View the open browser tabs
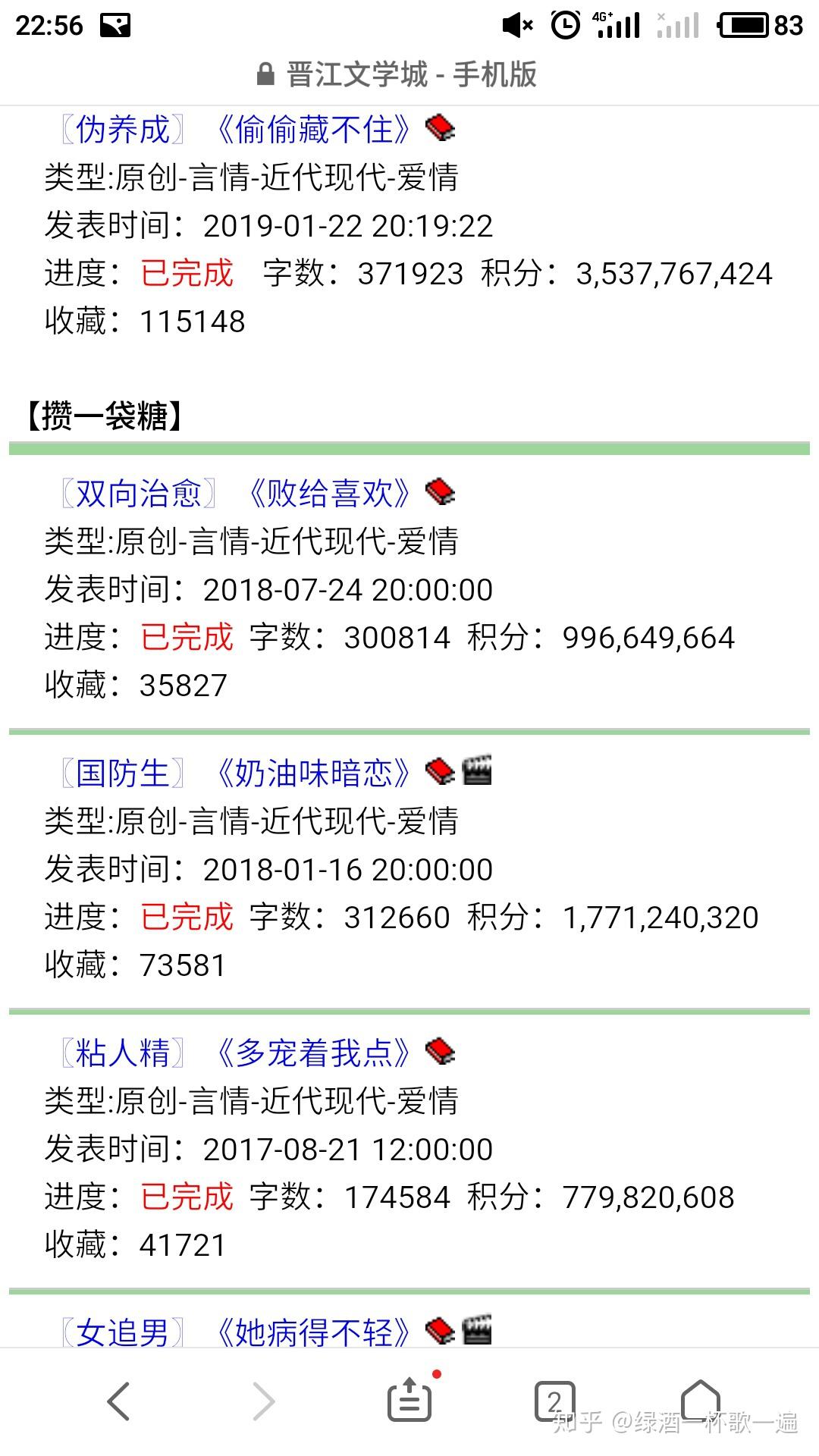This screenshot has height=1456, width=819. [554, 1401]
